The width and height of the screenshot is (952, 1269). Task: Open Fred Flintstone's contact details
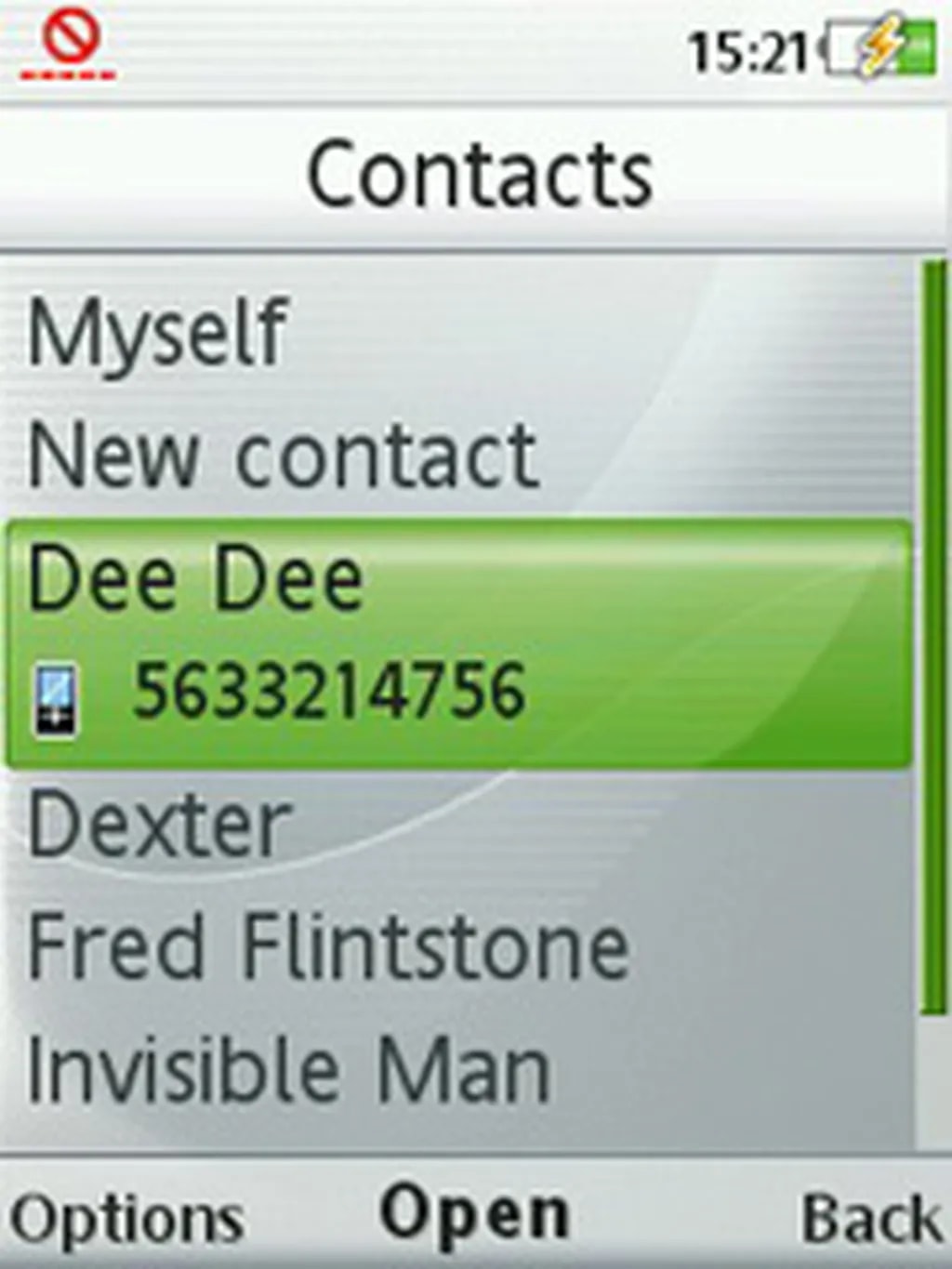click(x=328, y=946)
